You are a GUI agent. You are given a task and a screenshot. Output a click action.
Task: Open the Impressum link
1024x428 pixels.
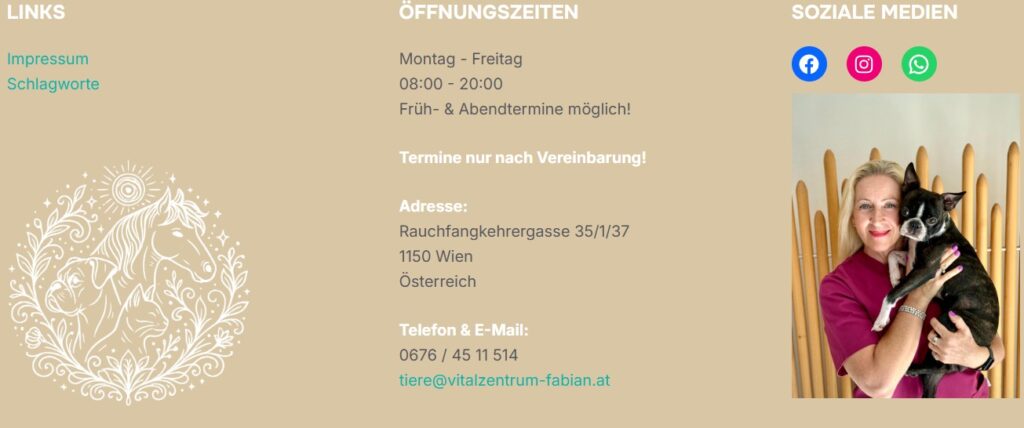[x=47, y=59]
